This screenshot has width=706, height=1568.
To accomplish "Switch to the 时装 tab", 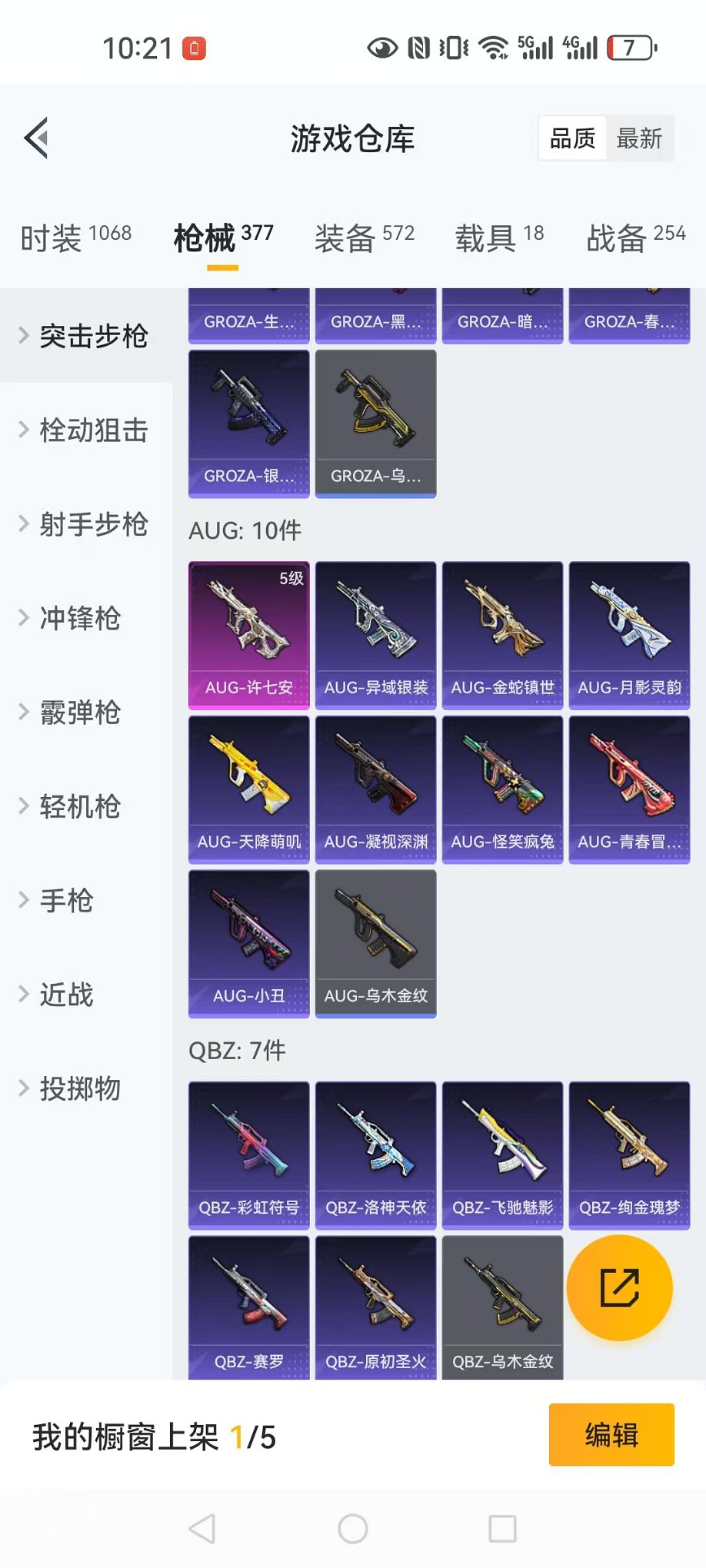I will 75,238.
